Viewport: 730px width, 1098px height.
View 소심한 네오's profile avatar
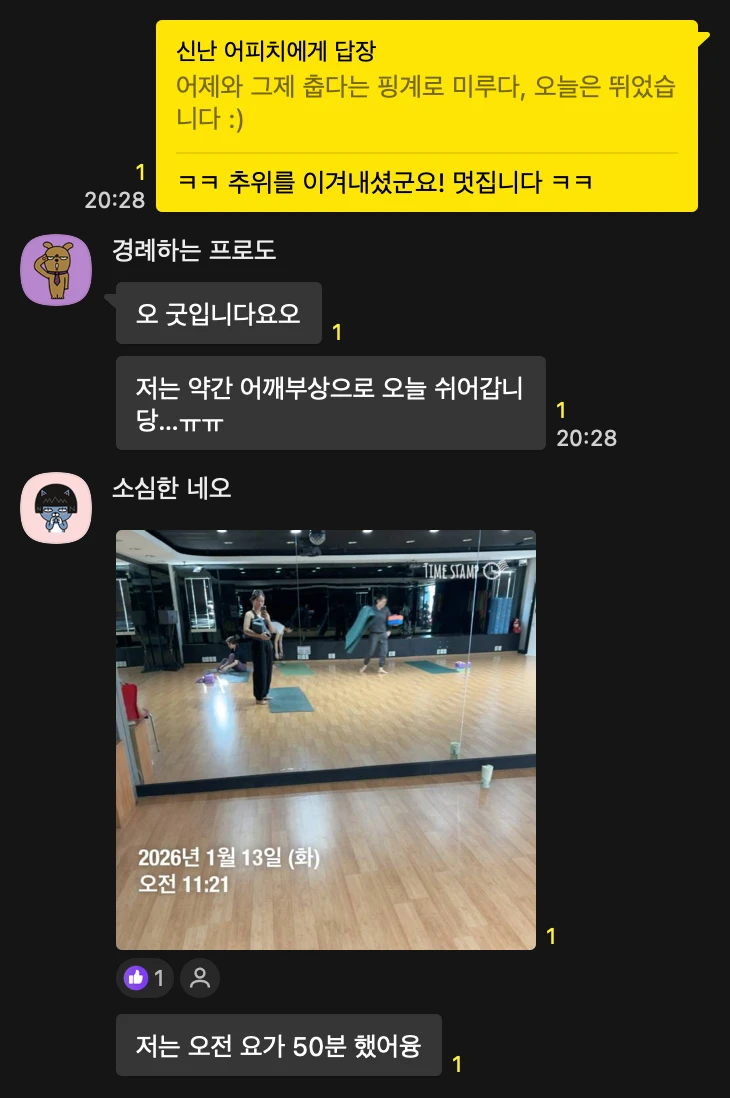56,508
